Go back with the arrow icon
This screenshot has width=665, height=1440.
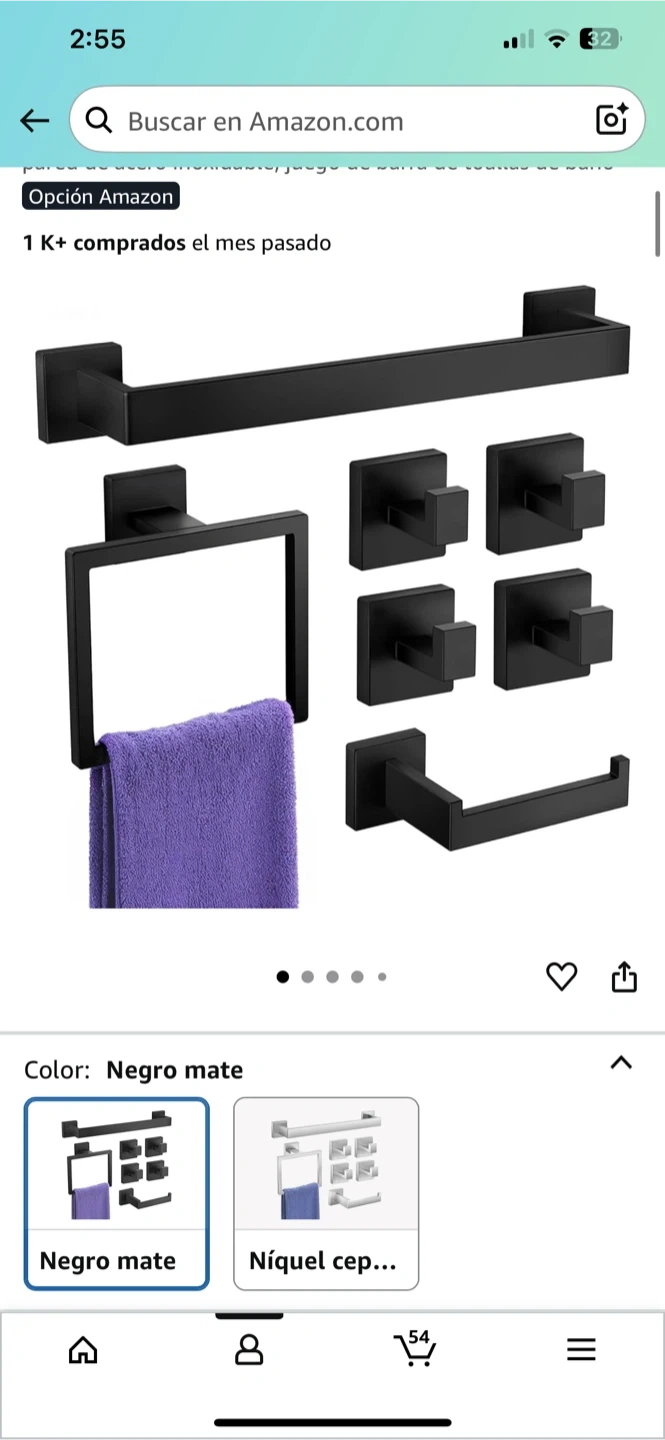coord(35,121)
